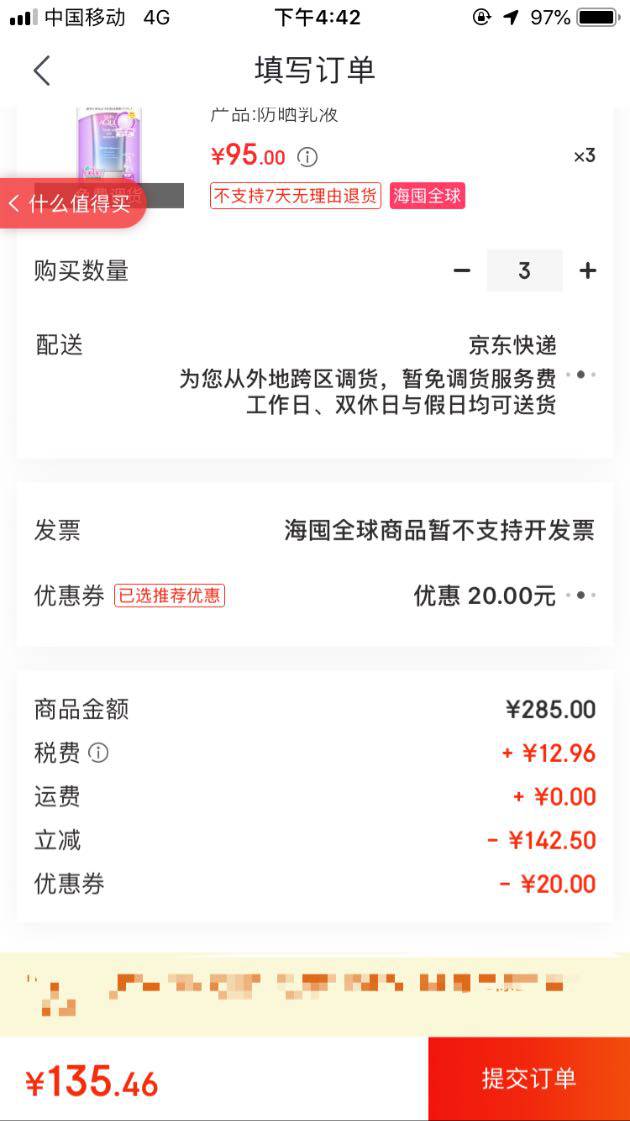
Task: Open 配送 京东快递 delivery options
Action: [x=581, y=375]
